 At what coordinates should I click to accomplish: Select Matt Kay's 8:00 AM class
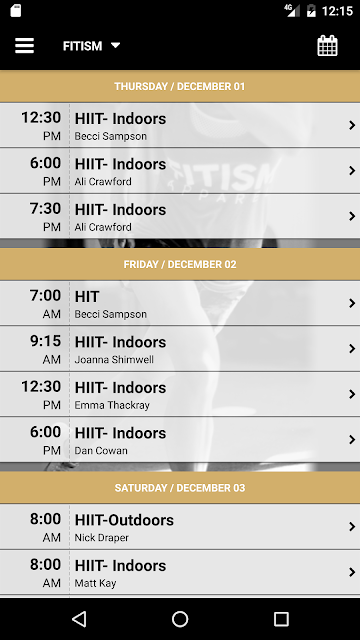coord(180,572)
